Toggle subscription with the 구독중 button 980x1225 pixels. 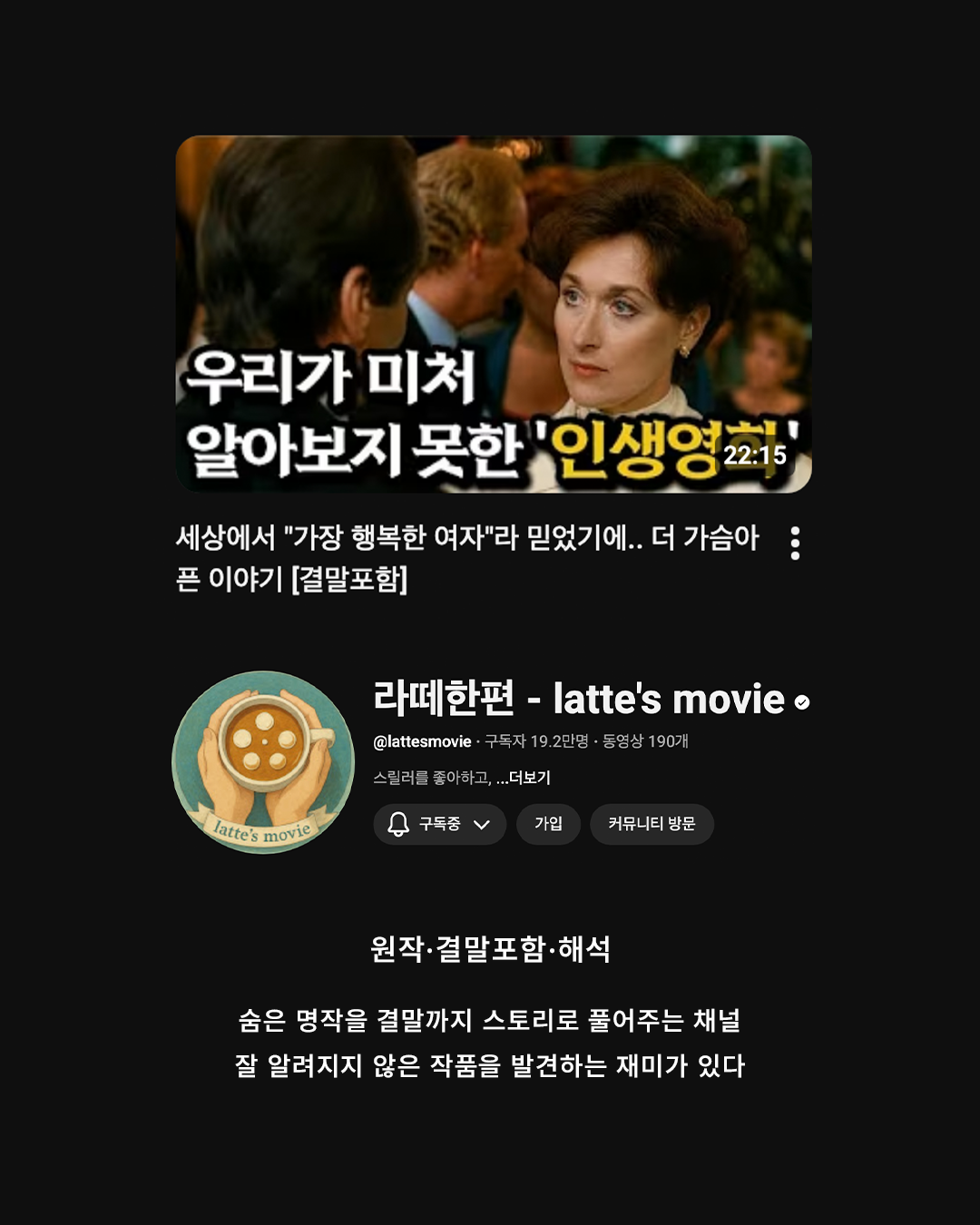(x=437, y=825)
